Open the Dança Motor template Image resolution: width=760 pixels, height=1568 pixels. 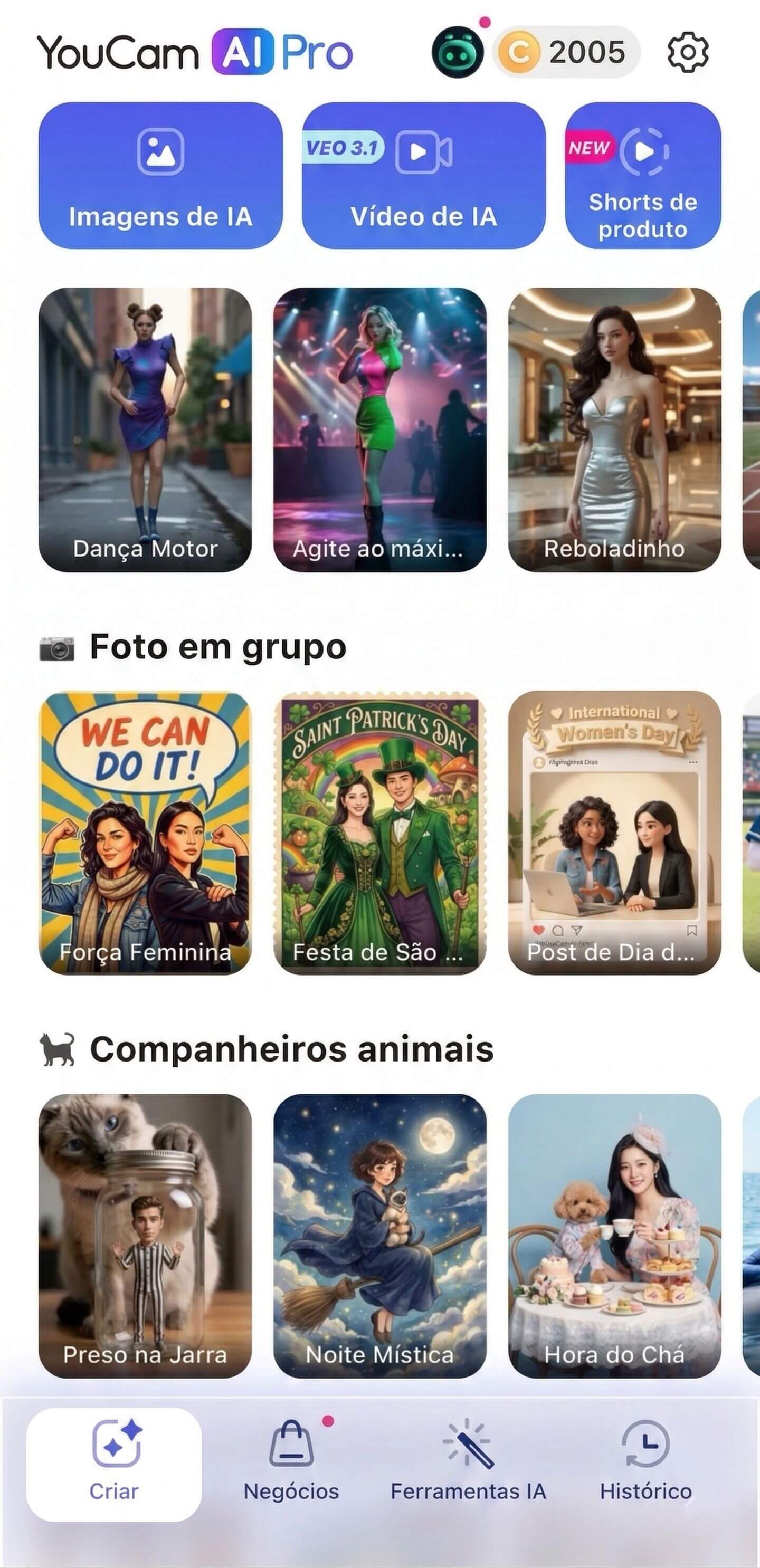(x=145, y=429)
